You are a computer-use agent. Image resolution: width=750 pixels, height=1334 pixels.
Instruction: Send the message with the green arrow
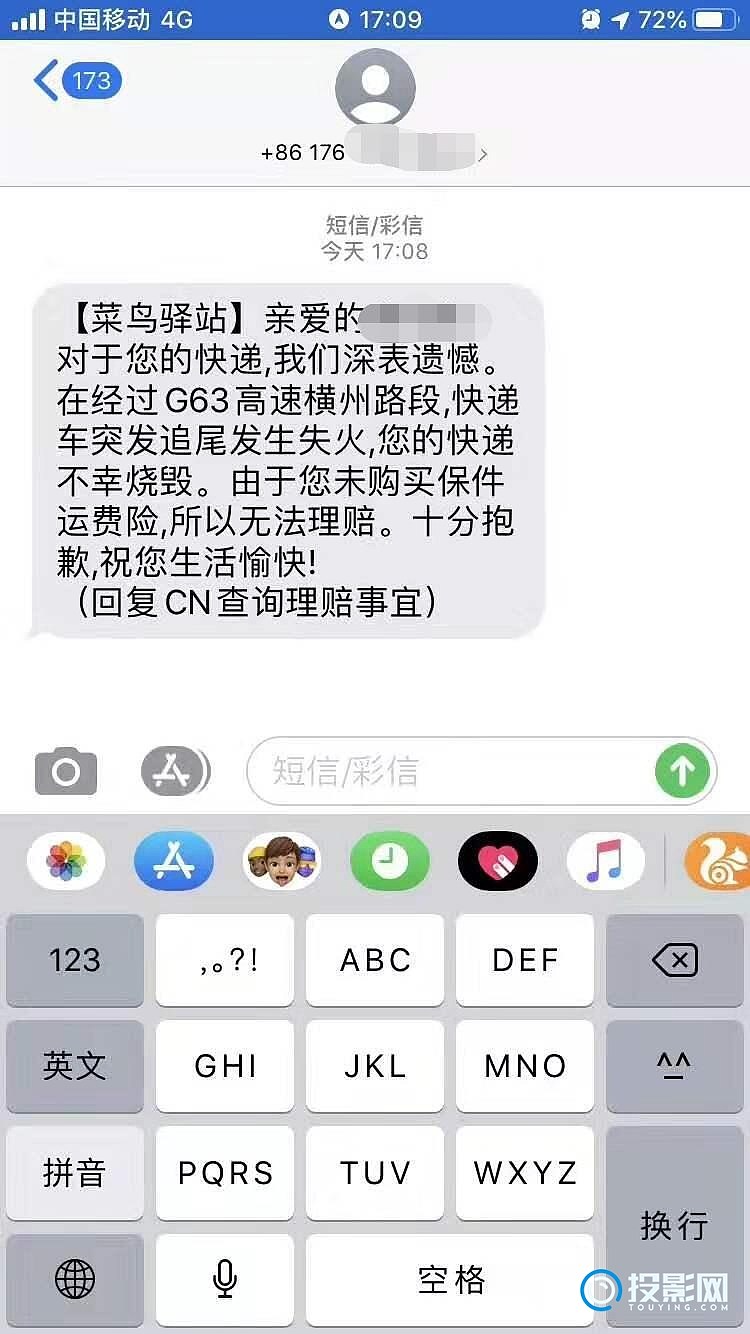(682, 771)
